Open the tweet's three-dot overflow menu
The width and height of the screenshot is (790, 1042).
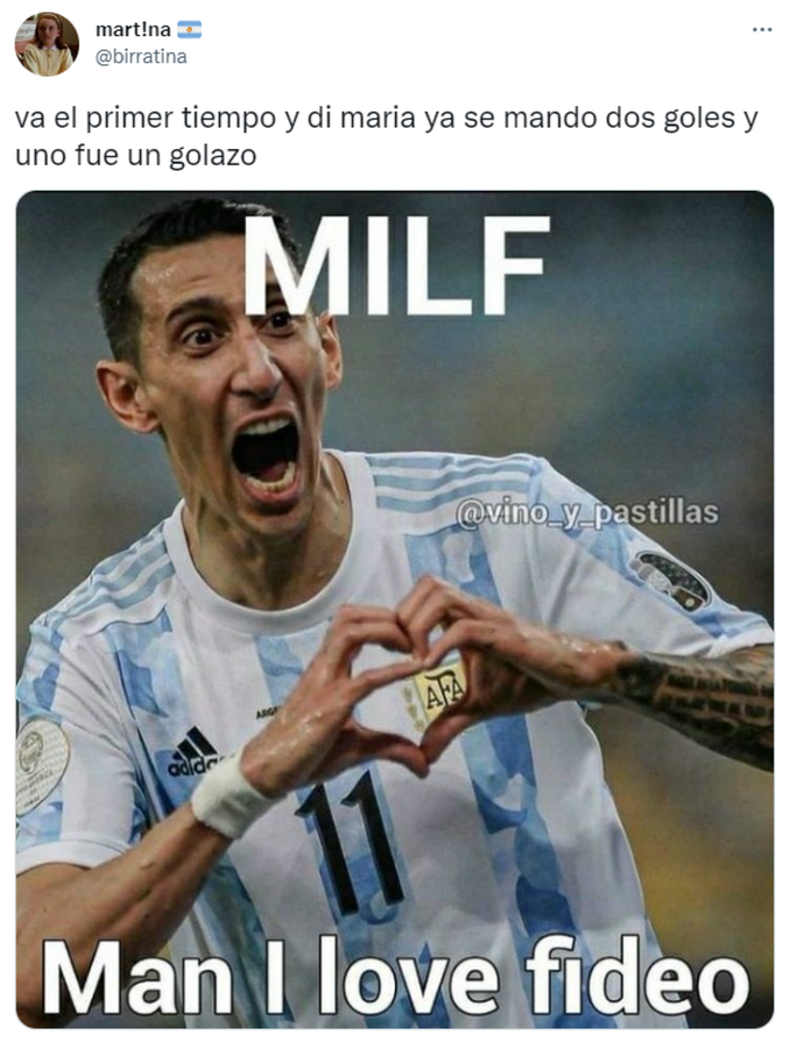762,30
